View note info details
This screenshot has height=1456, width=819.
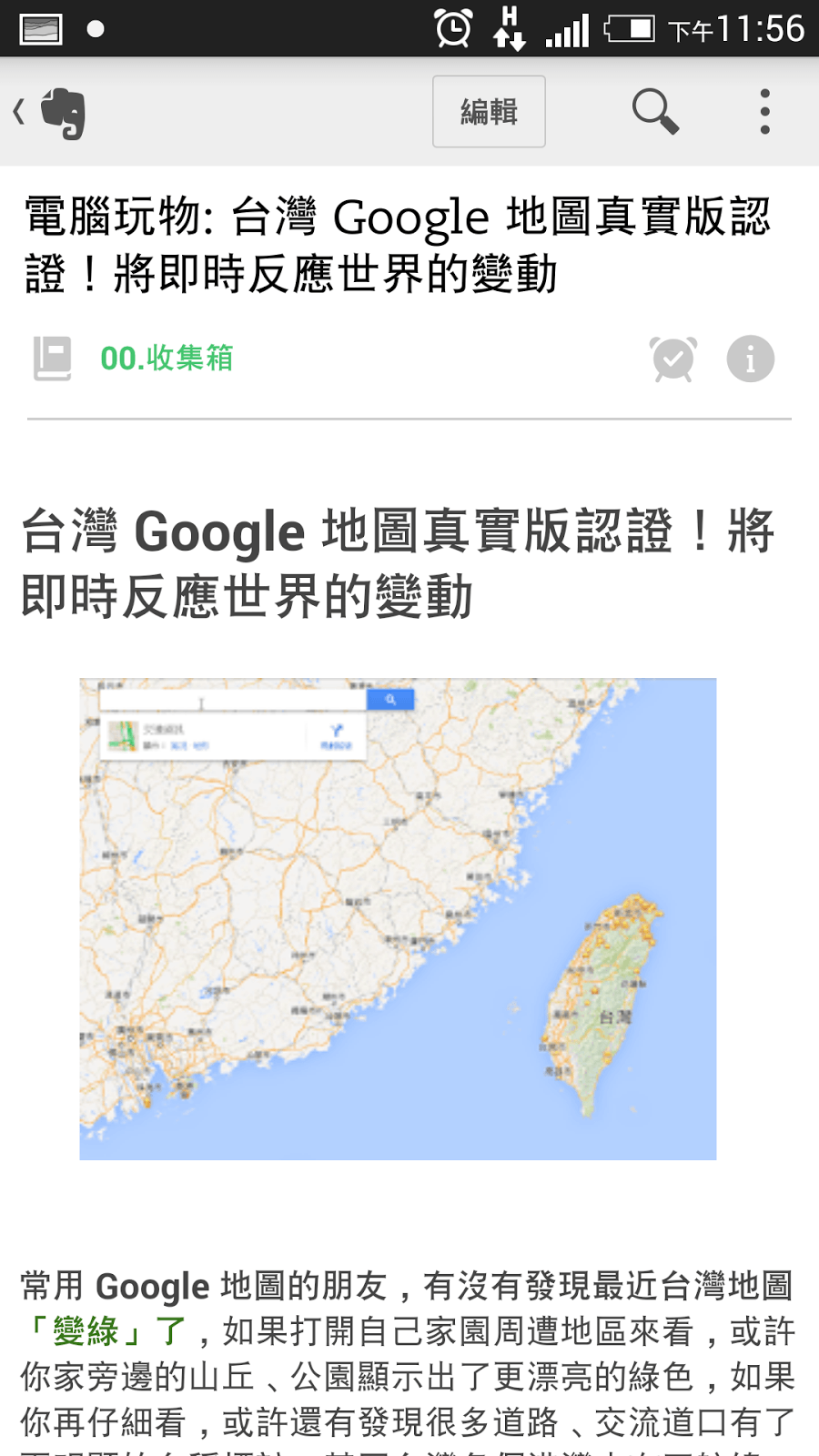pyautogui.click(x=751, y=359)
